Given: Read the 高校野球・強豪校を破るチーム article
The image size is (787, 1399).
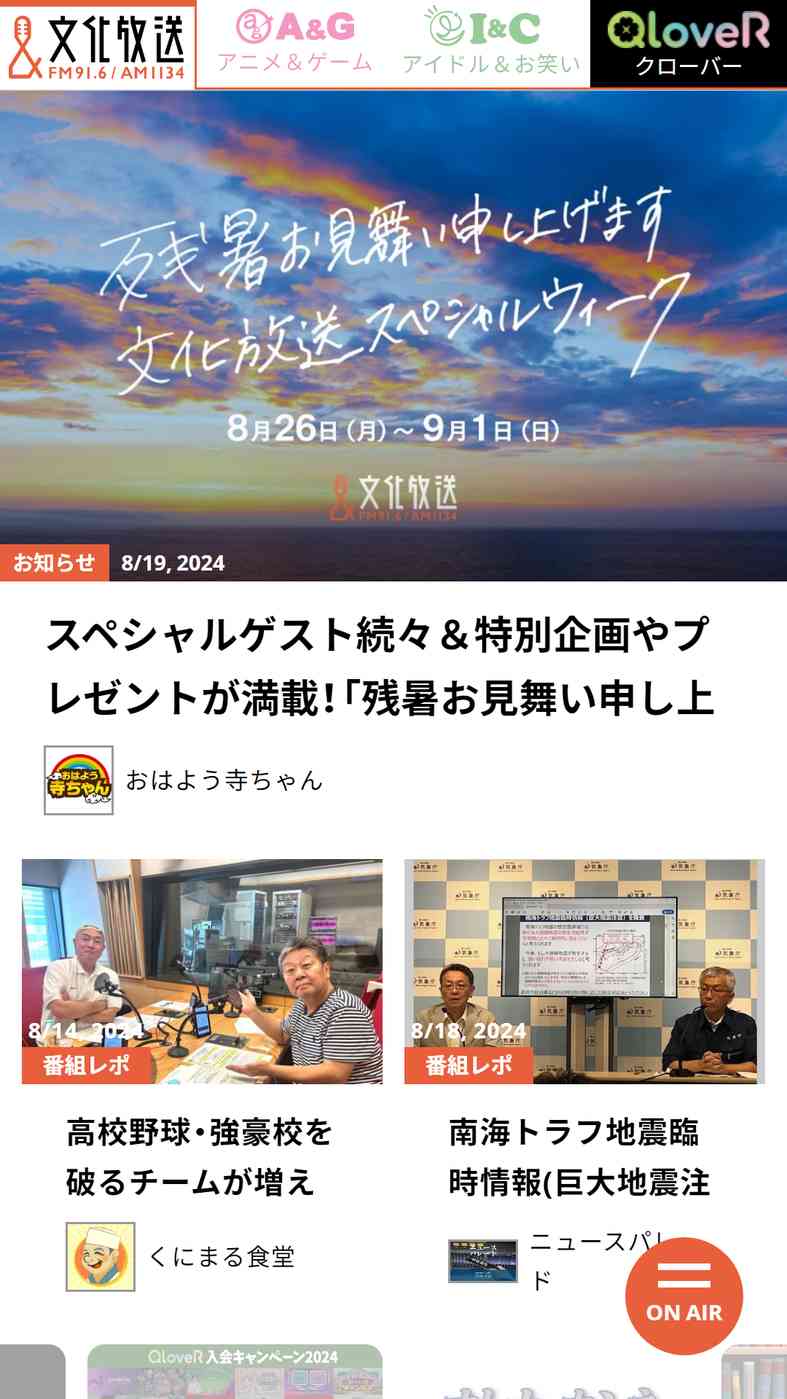Looking at the screenshot, I should 199,1158.
